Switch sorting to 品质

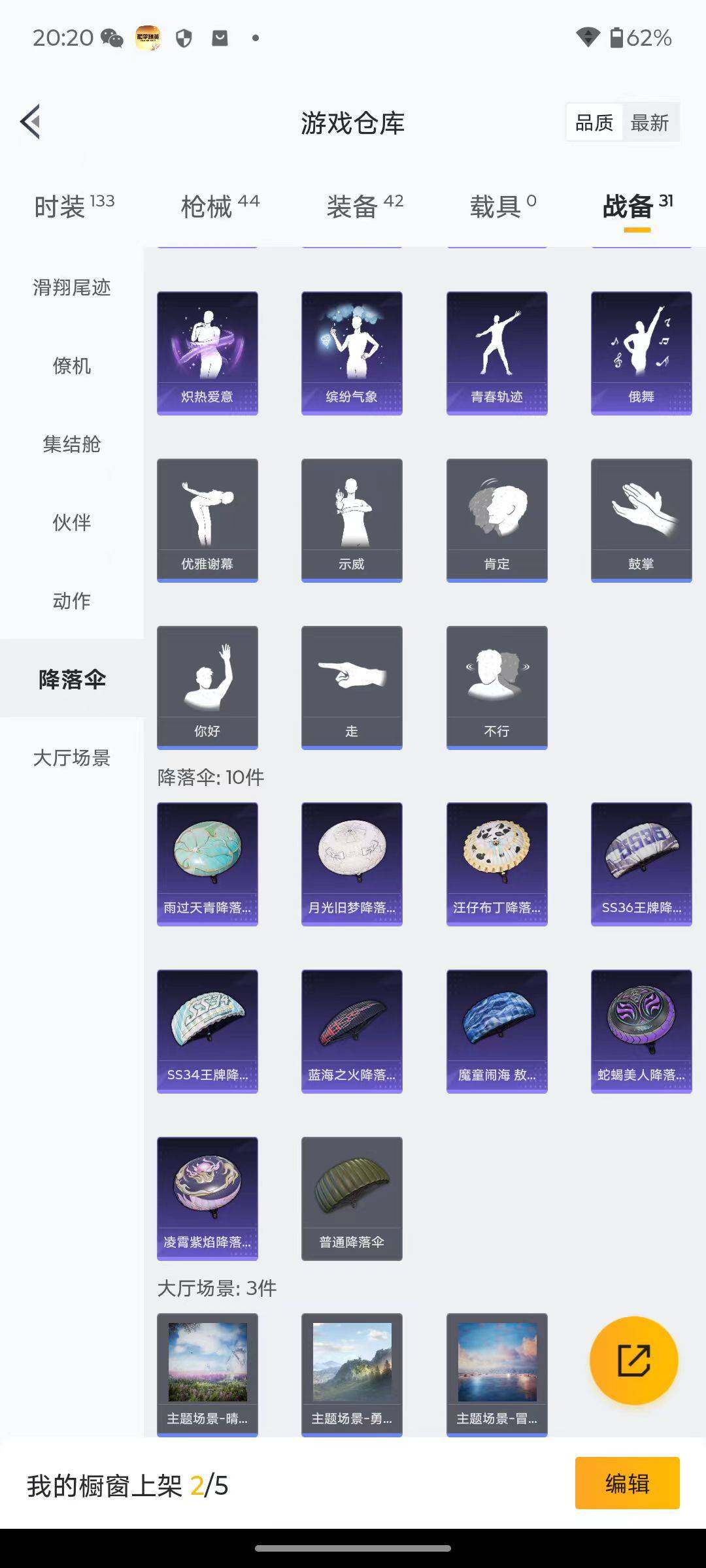pyautogui.click(x=594, y=122)
